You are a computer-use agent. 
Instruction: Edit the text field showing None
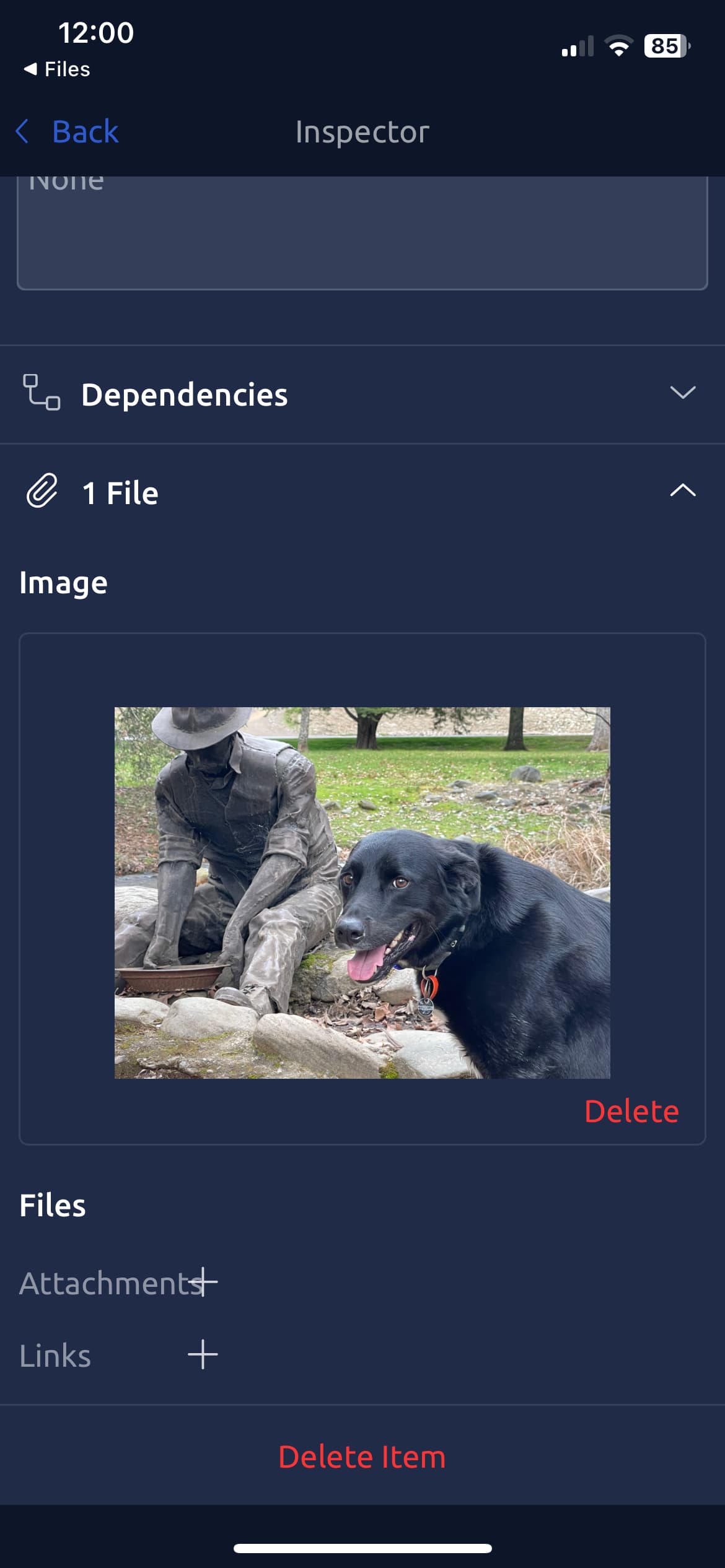[x=362, y=232]
